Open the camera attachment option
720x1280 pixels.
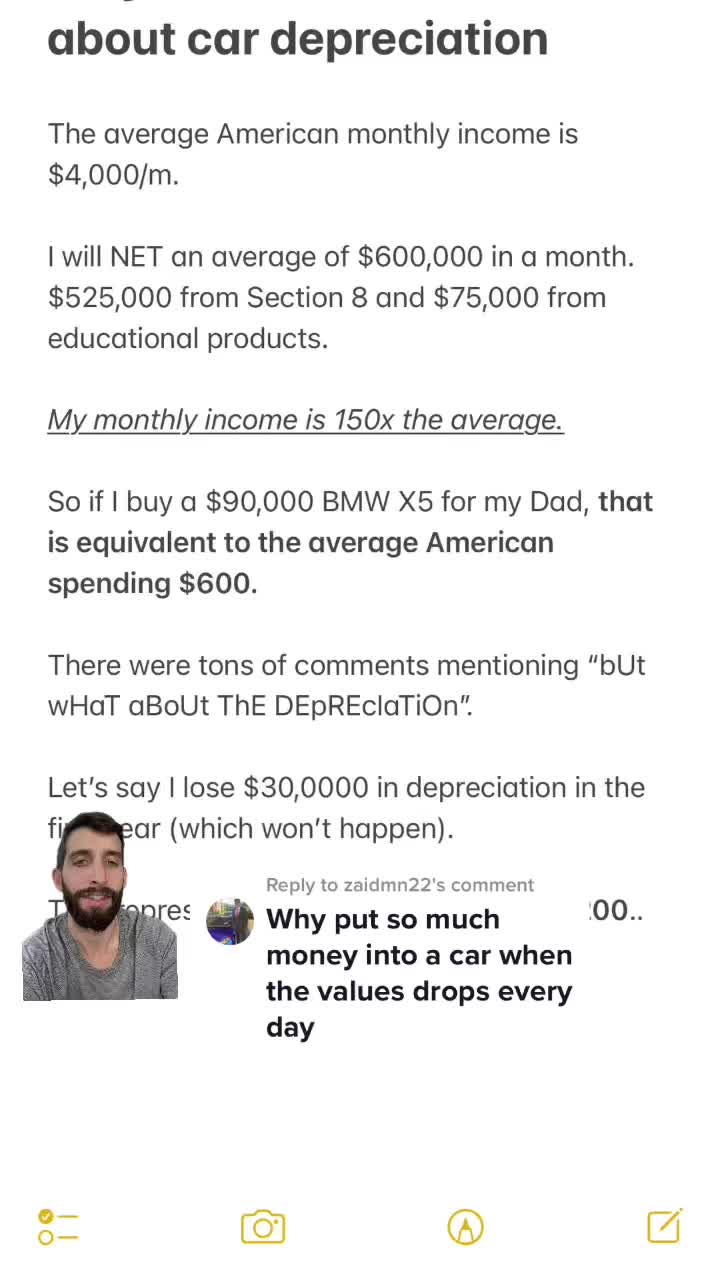[263, 1226]
